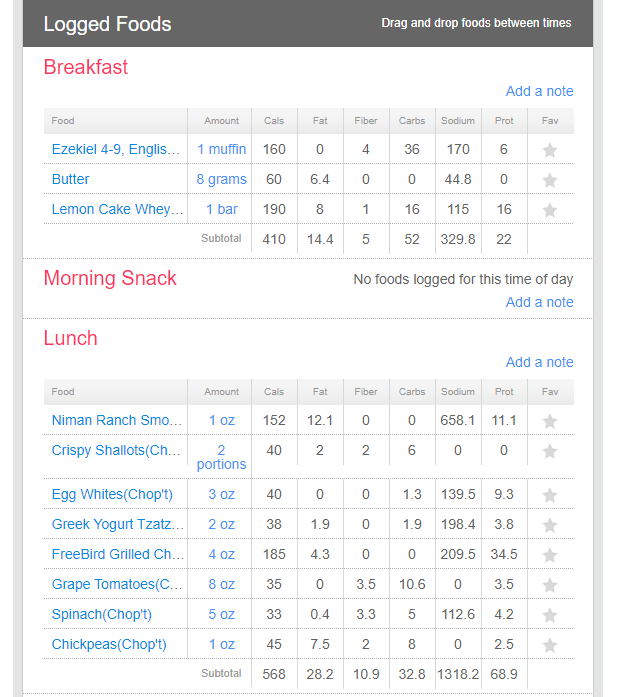Open Niman Ranch food entry
The width and height of the screenshot is (619, 697).
click(117, 420)
